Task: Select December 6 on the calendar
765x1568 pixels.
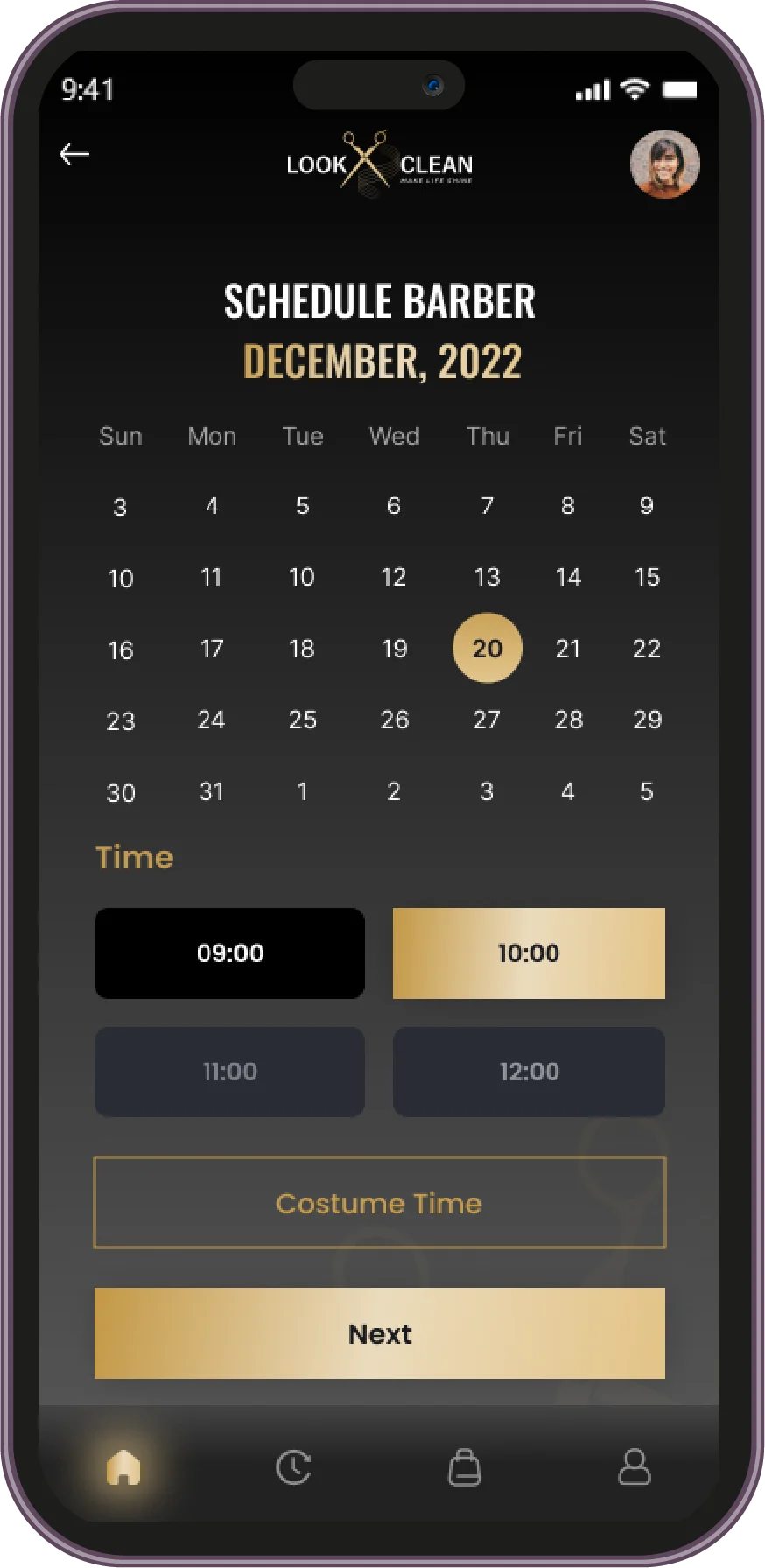Action: [394, 505]
